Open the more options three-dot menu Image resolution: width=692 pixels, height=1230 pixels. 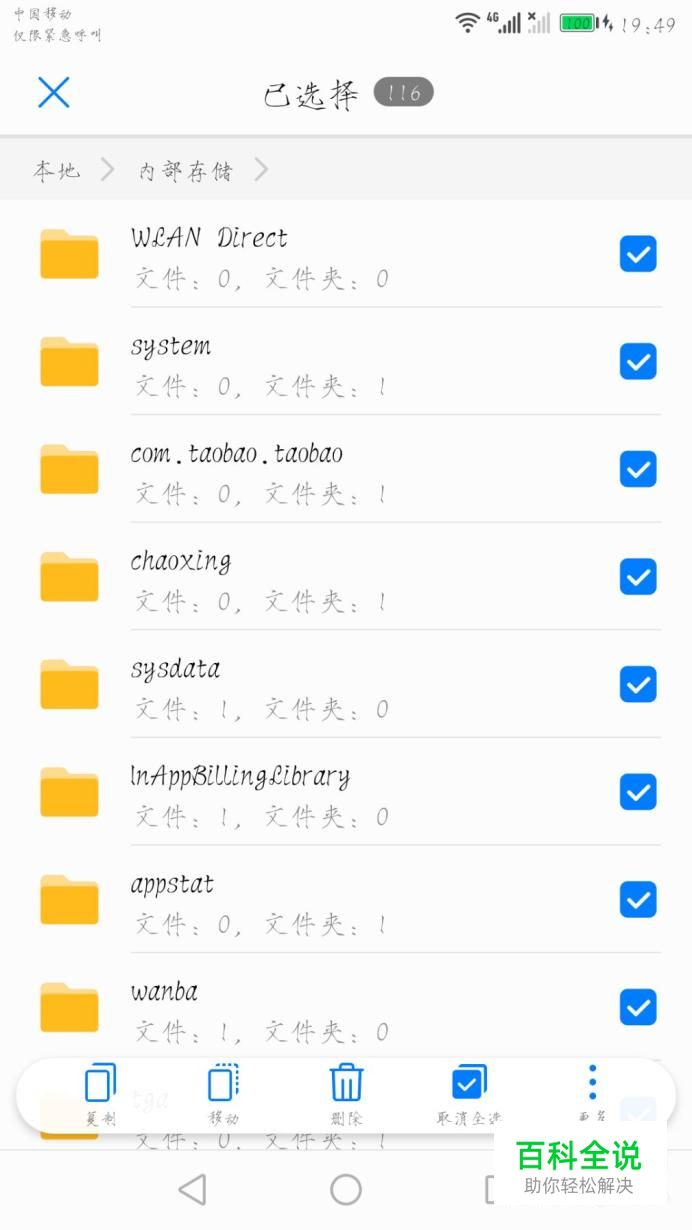[592, 1095]
